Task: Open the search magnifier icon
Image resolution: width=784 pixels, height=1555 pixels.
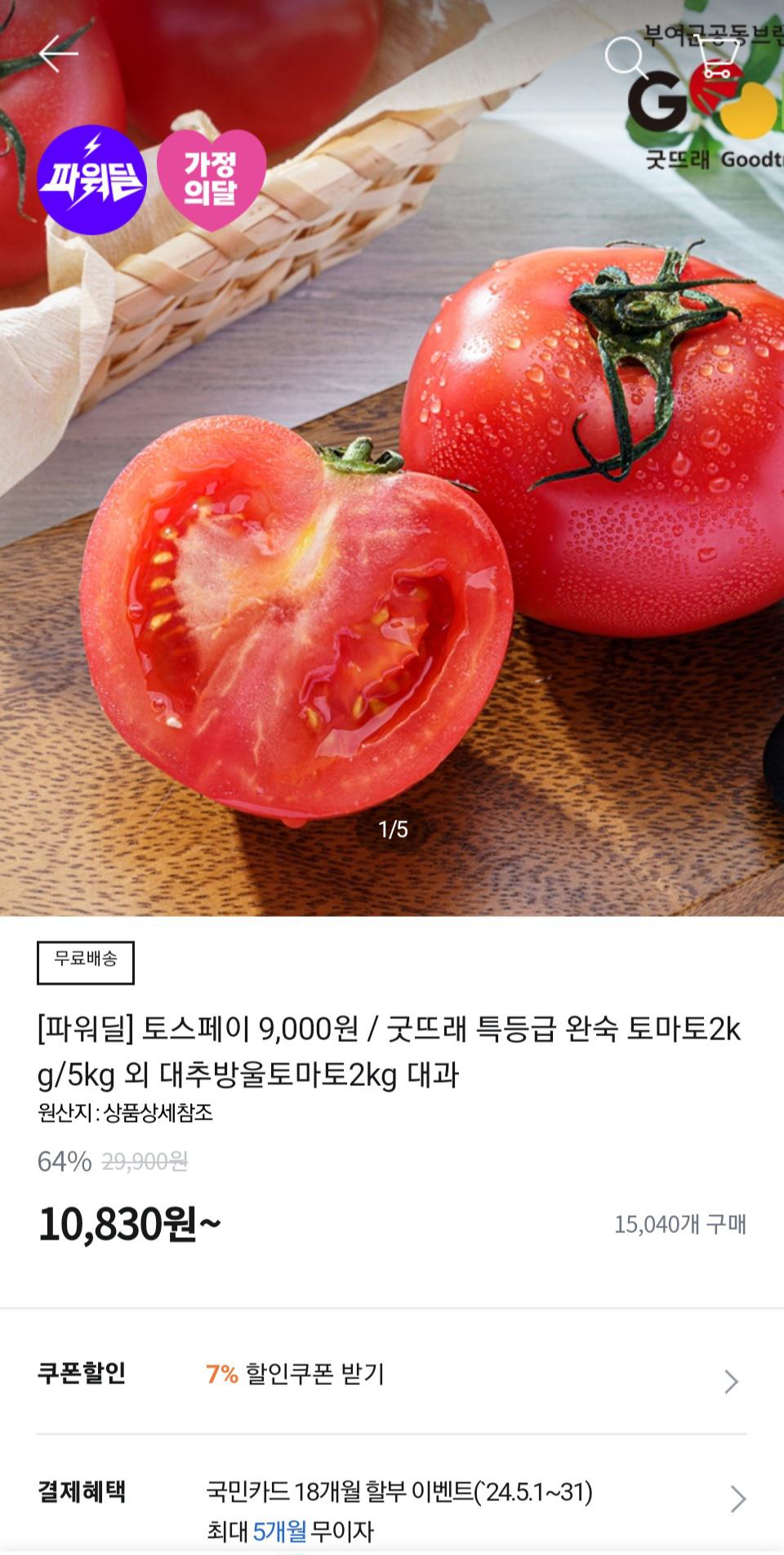Action: pos(626,56)
